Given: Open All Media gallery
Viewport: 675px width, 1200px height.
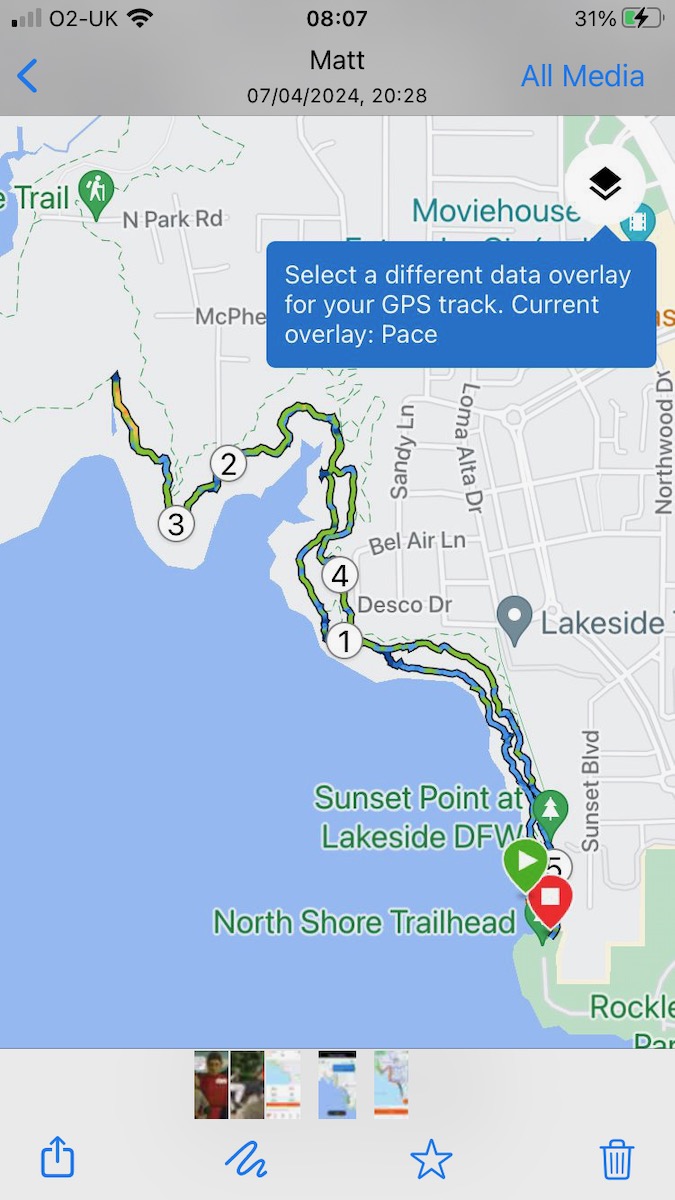Looking at the screenshot, I should pyautogui.click(x=582, y=76).
